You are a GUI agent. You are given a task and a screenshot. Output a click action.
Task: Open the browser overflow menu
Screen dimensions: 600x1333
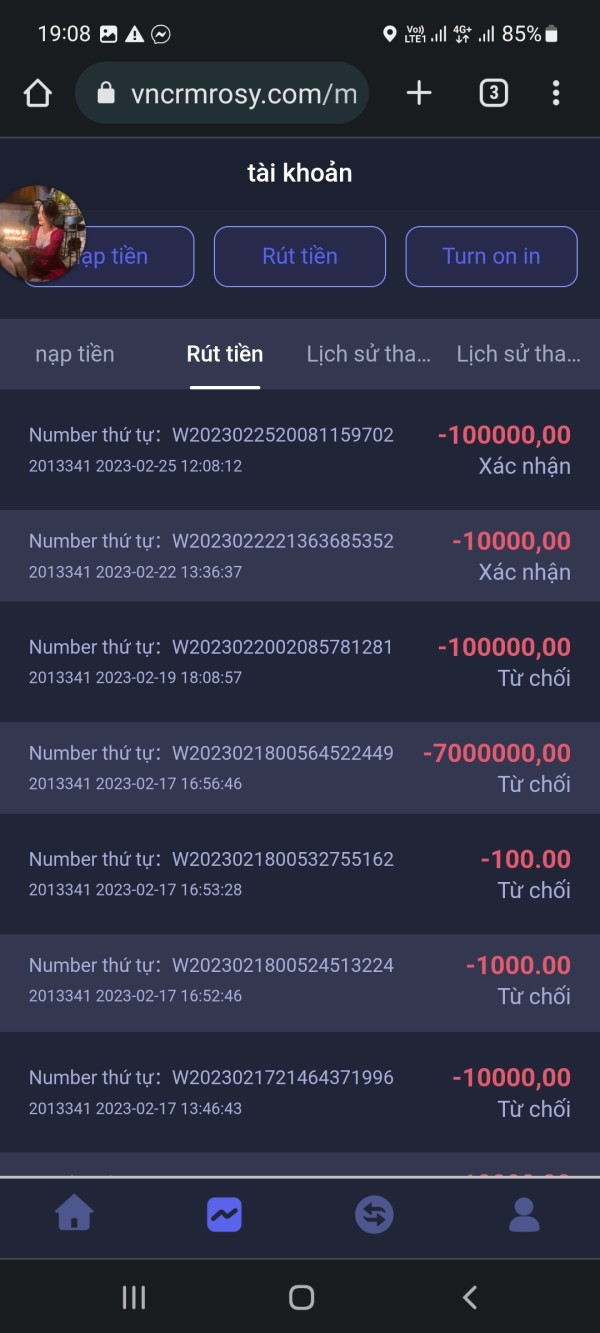click(556, 94)
